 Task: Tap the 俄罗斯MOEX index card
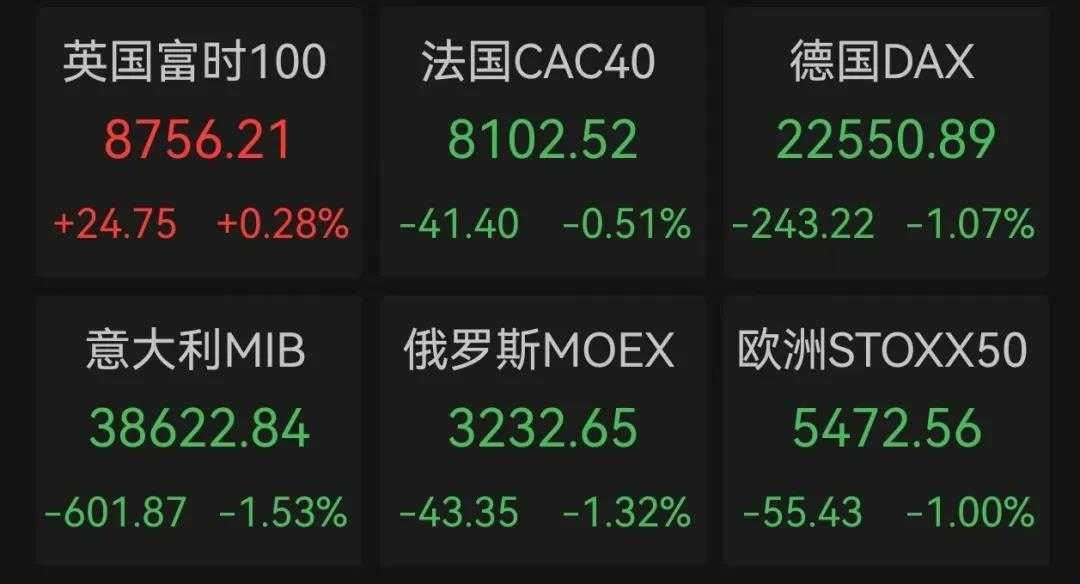(542, 430)
